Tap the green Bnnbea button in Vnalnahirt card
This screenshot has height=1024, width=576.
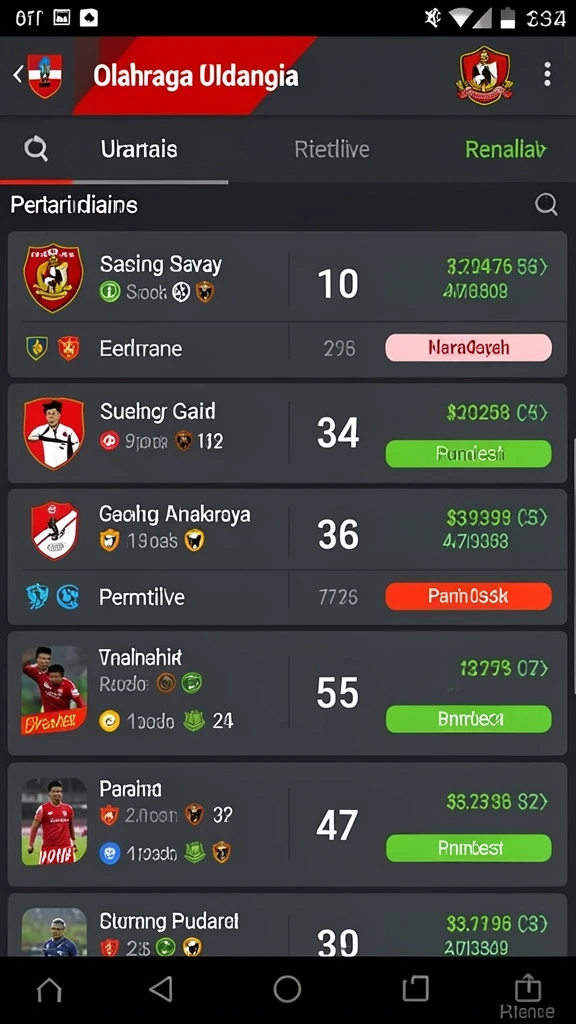[x=468, y=719]
